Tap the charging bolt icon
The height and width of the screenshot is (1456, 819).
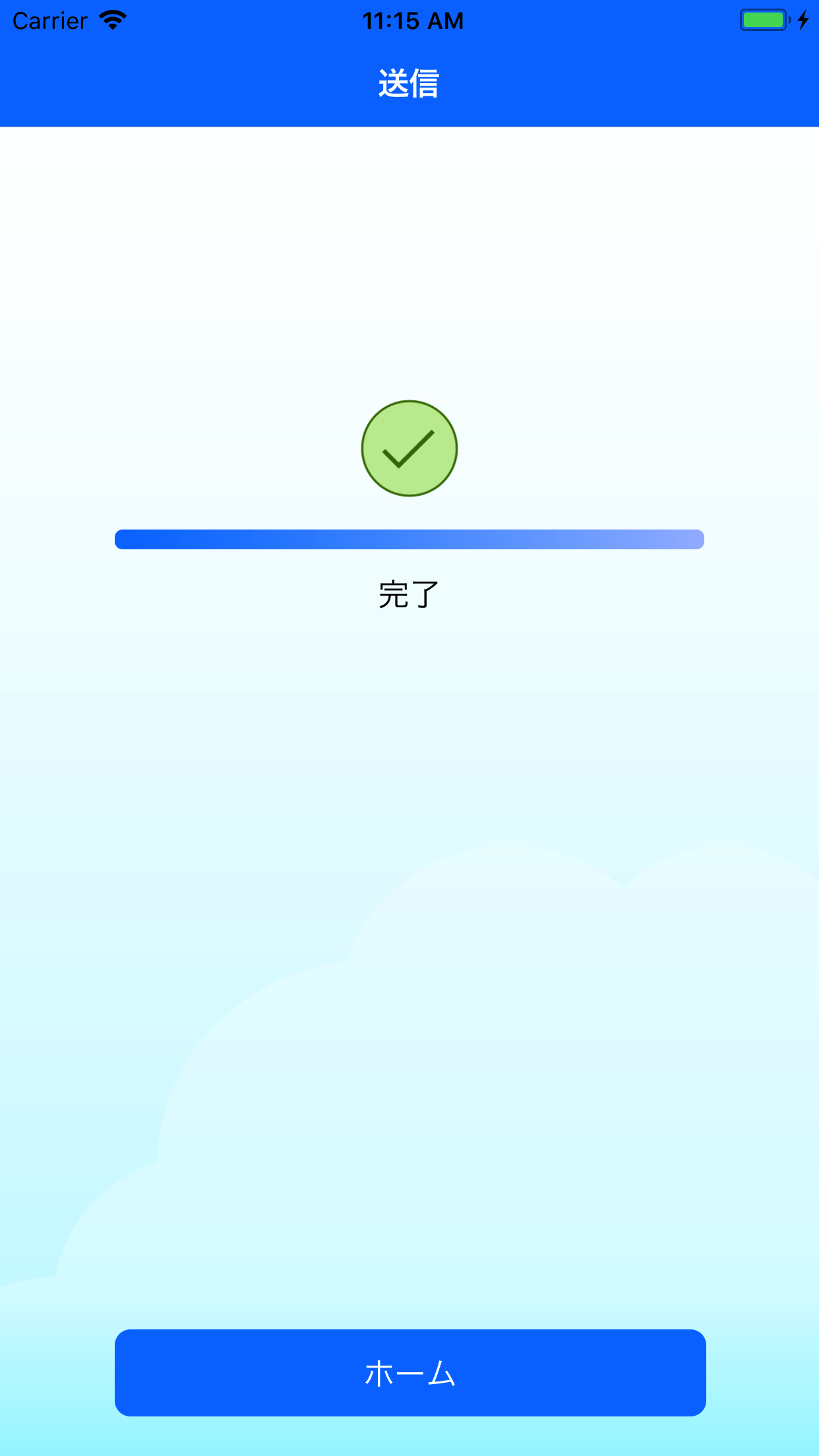pyautogui.click(x=802, y=20)
